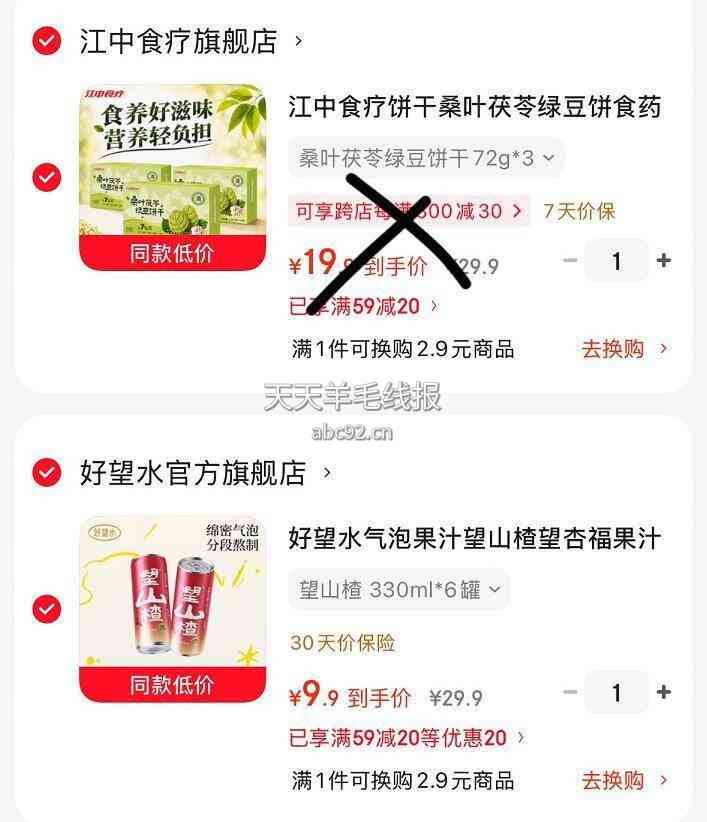Increase the quantity of 好望水气泡果汁
Viewport: 707px width, 822px height.
(664, 692)
